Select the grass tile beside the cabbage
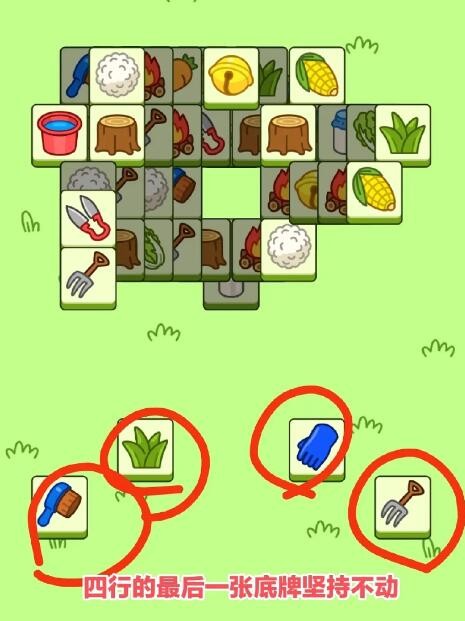Screen dimensions: 465x621 point(403,135)
